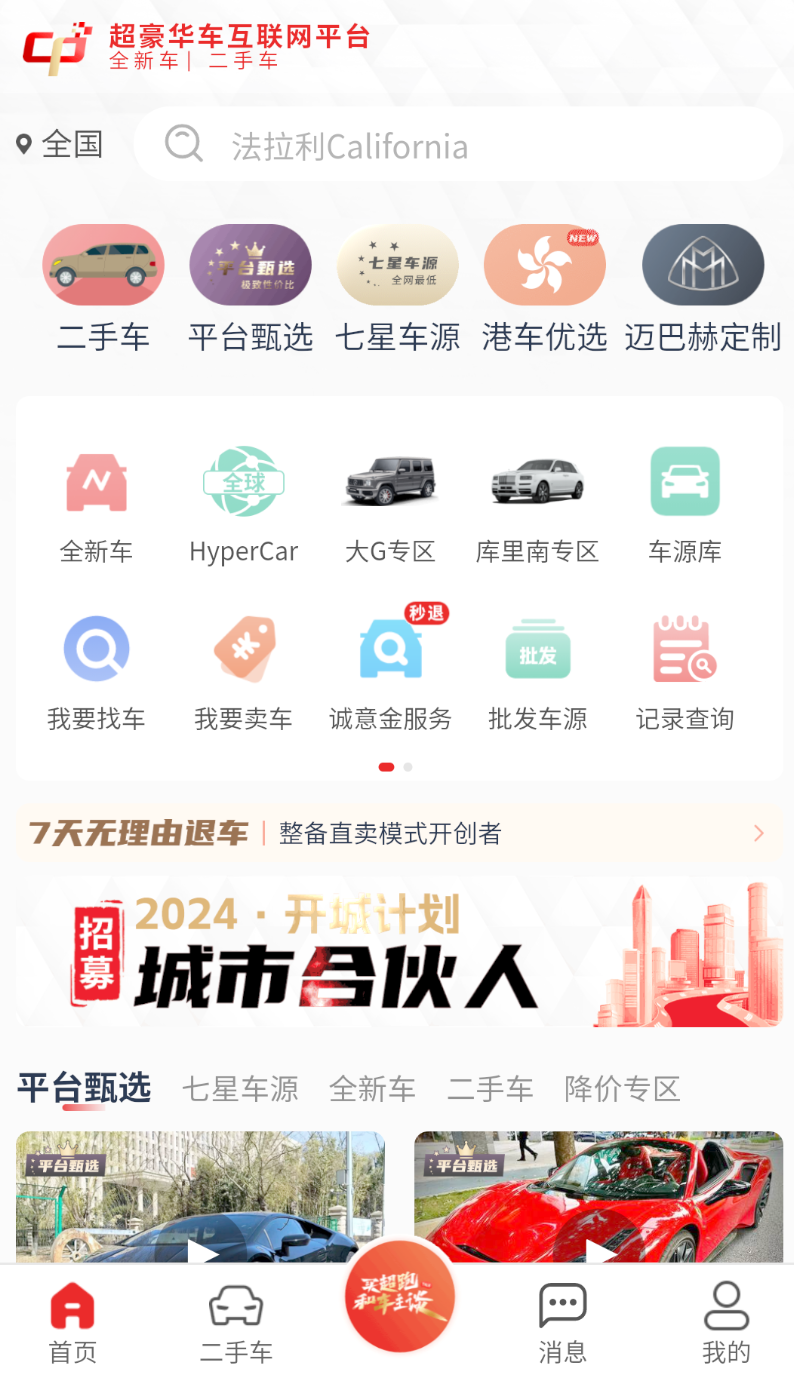
Task: Open 七星车源 shortcut
Action: coord(397,289)
